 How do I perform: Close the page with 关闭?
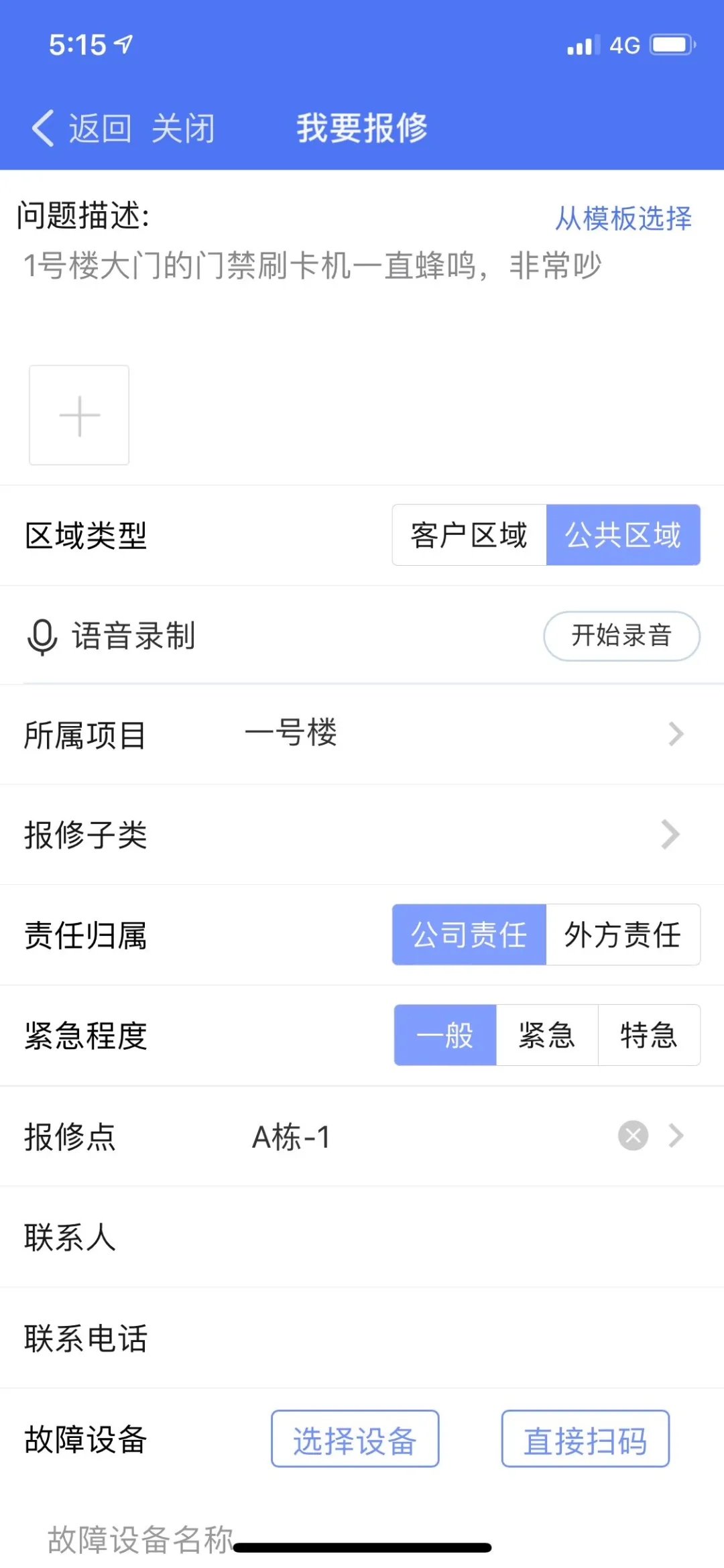click(x=183, y=128)
